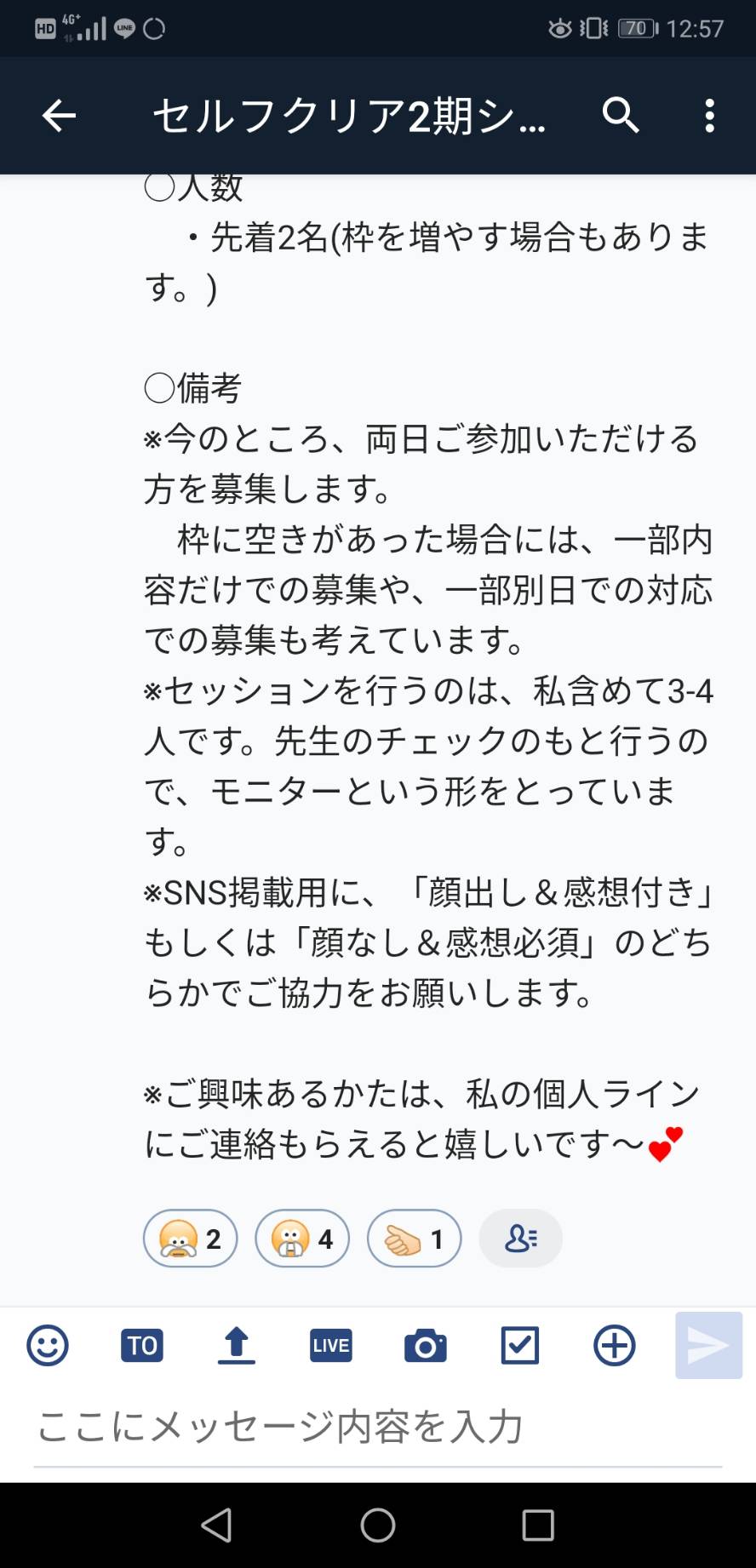This screenshot has width=756, height=1568.
Task: Add a task with the checkbox icon
Action: pos(520,1346)
